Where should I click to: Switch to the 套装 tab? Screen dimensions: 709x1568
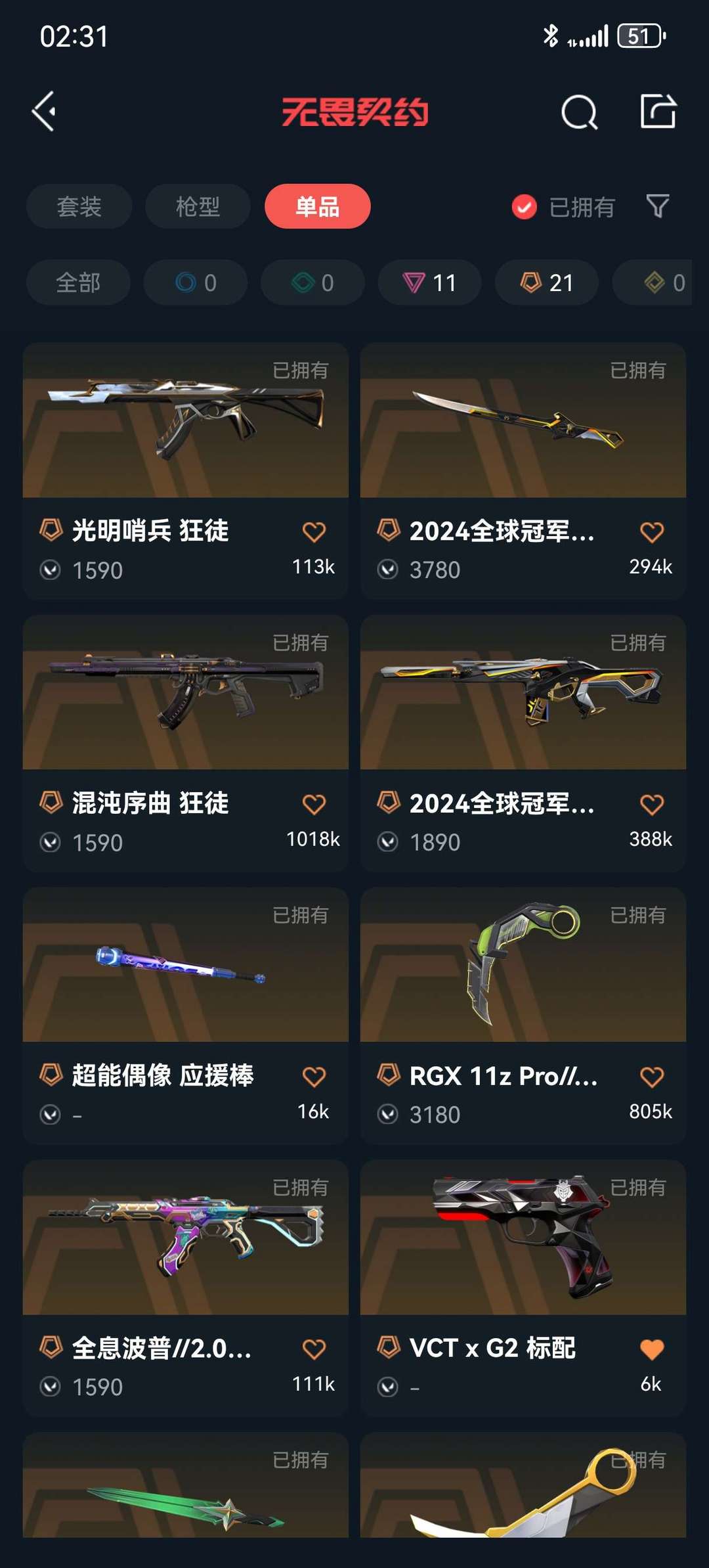click(x=79, y=206)
